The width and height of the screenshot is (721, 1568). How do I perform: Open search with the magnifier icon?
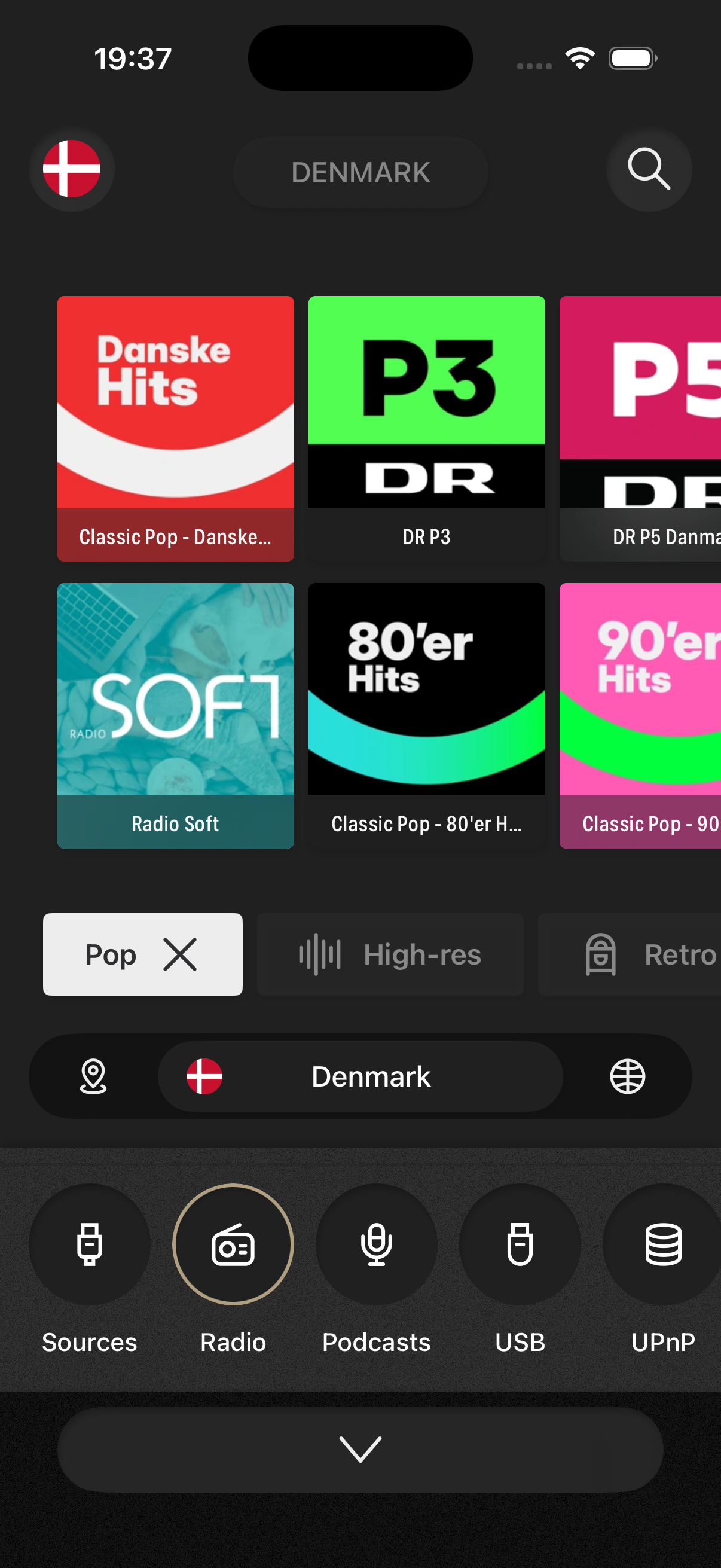648,171
